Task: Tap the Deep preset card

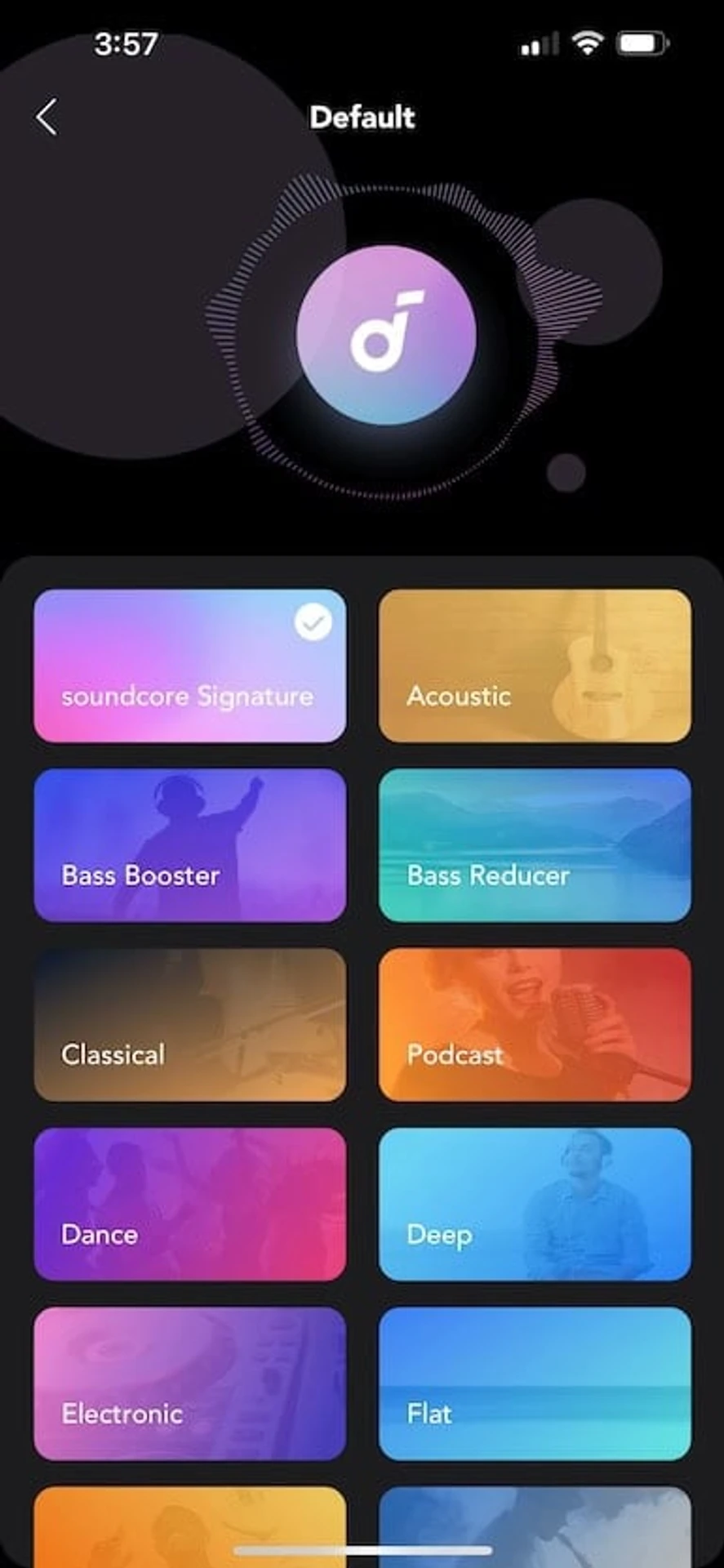Action: pos(535,1205)
